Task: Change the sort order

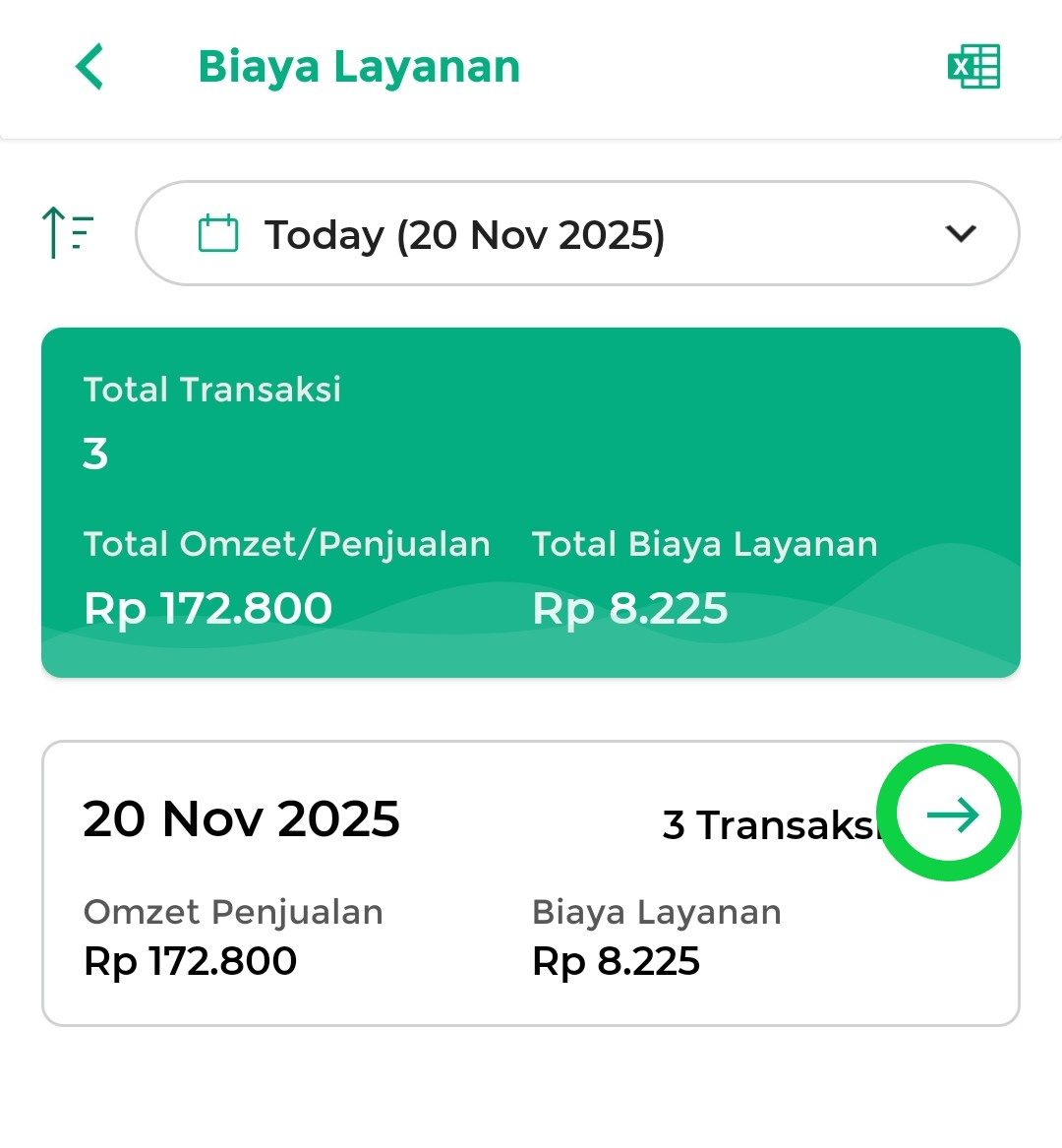Action: tap(68, 233)
